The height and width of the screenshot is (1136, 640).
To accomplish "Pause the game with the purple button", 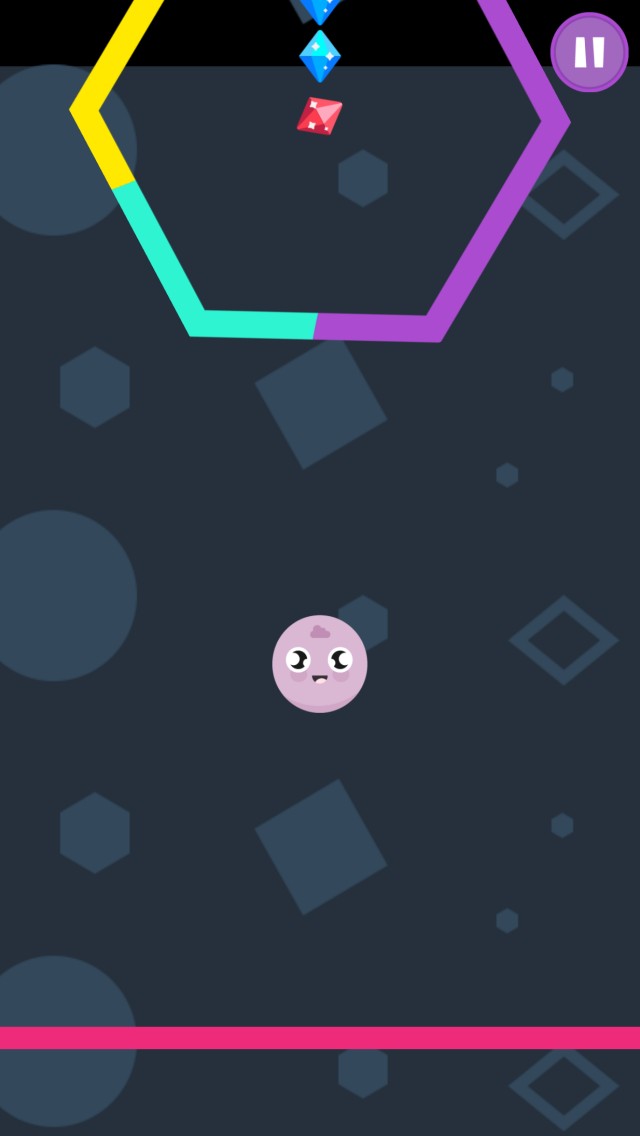I will coord(589,52).
